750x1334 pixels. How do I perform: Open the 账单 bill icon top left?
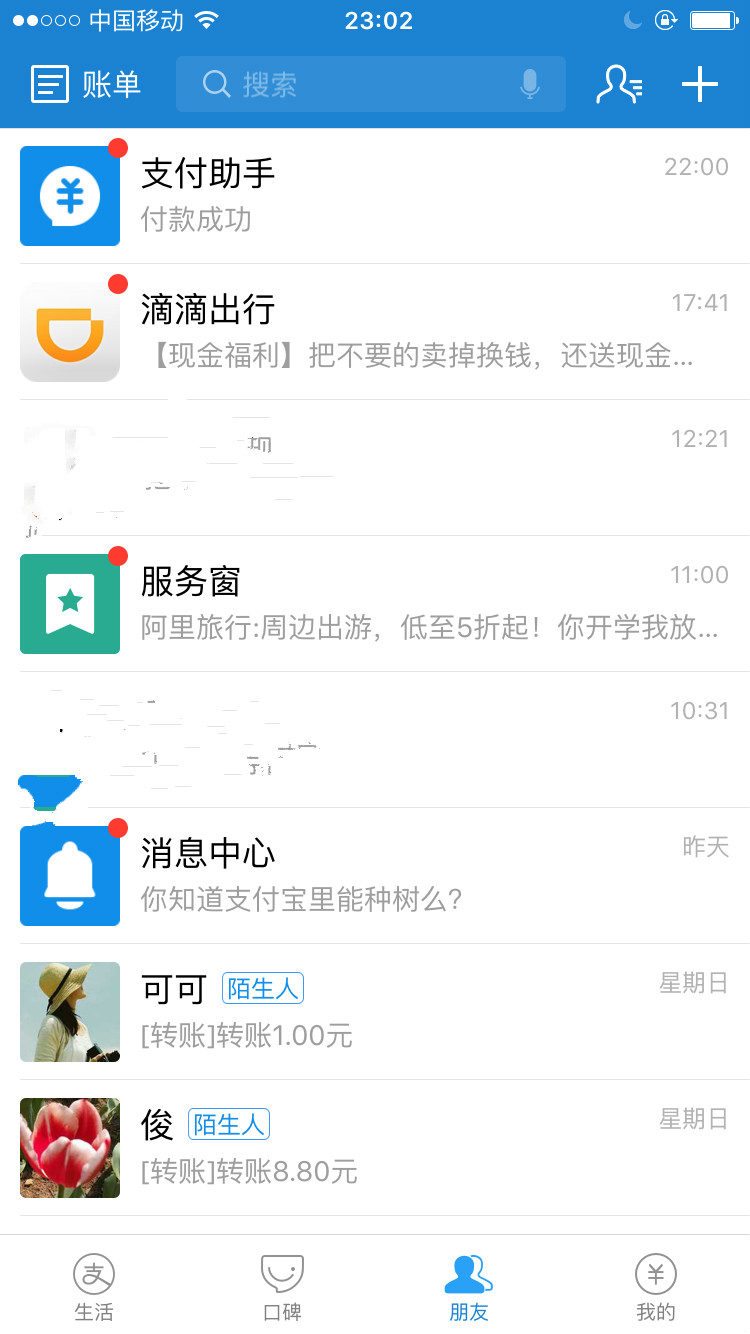click(50, 84)
